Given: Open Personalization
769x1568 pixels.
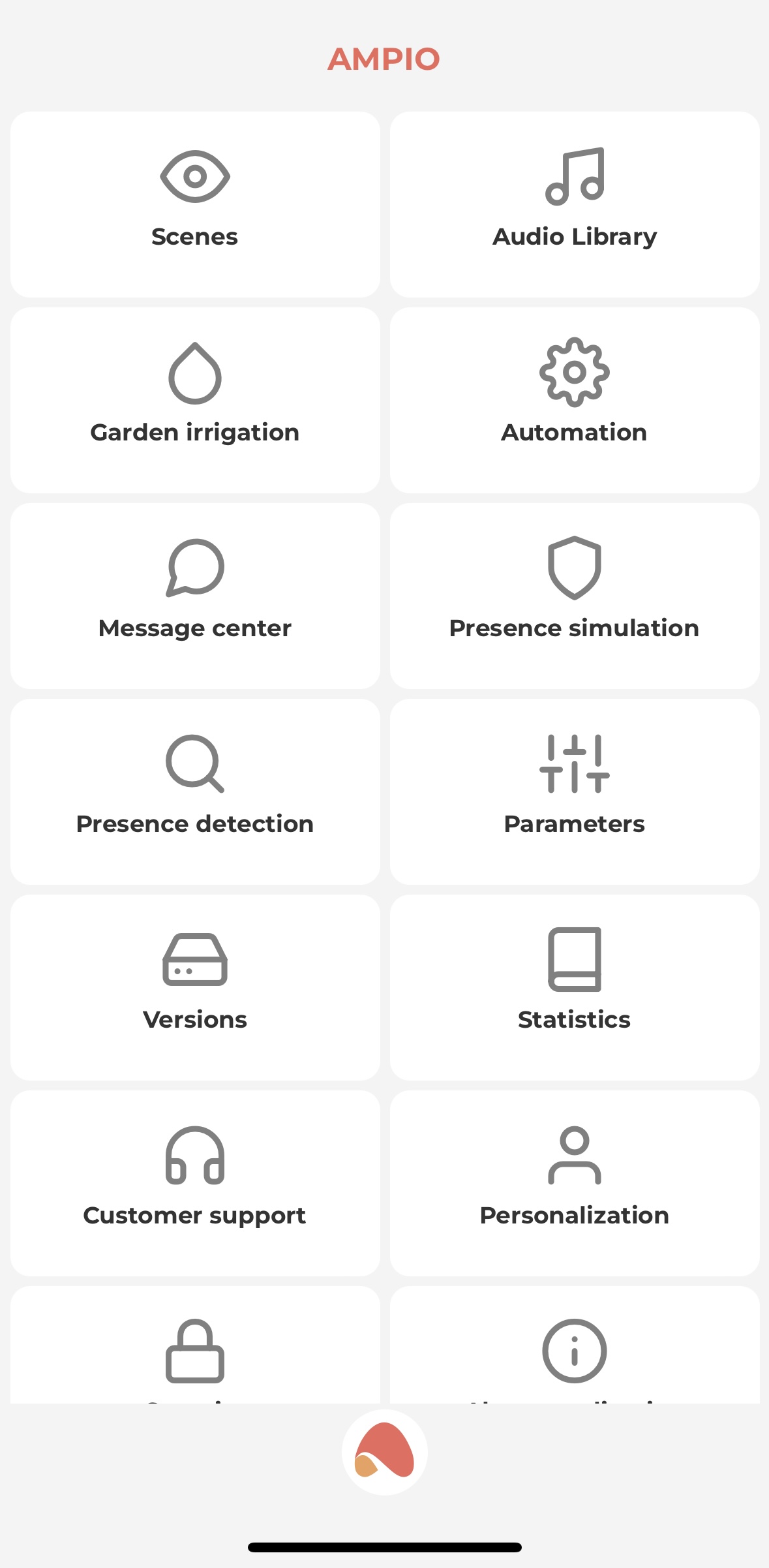Looking at the screenshot, I should pyautogui.click(x=575, y=1183).
